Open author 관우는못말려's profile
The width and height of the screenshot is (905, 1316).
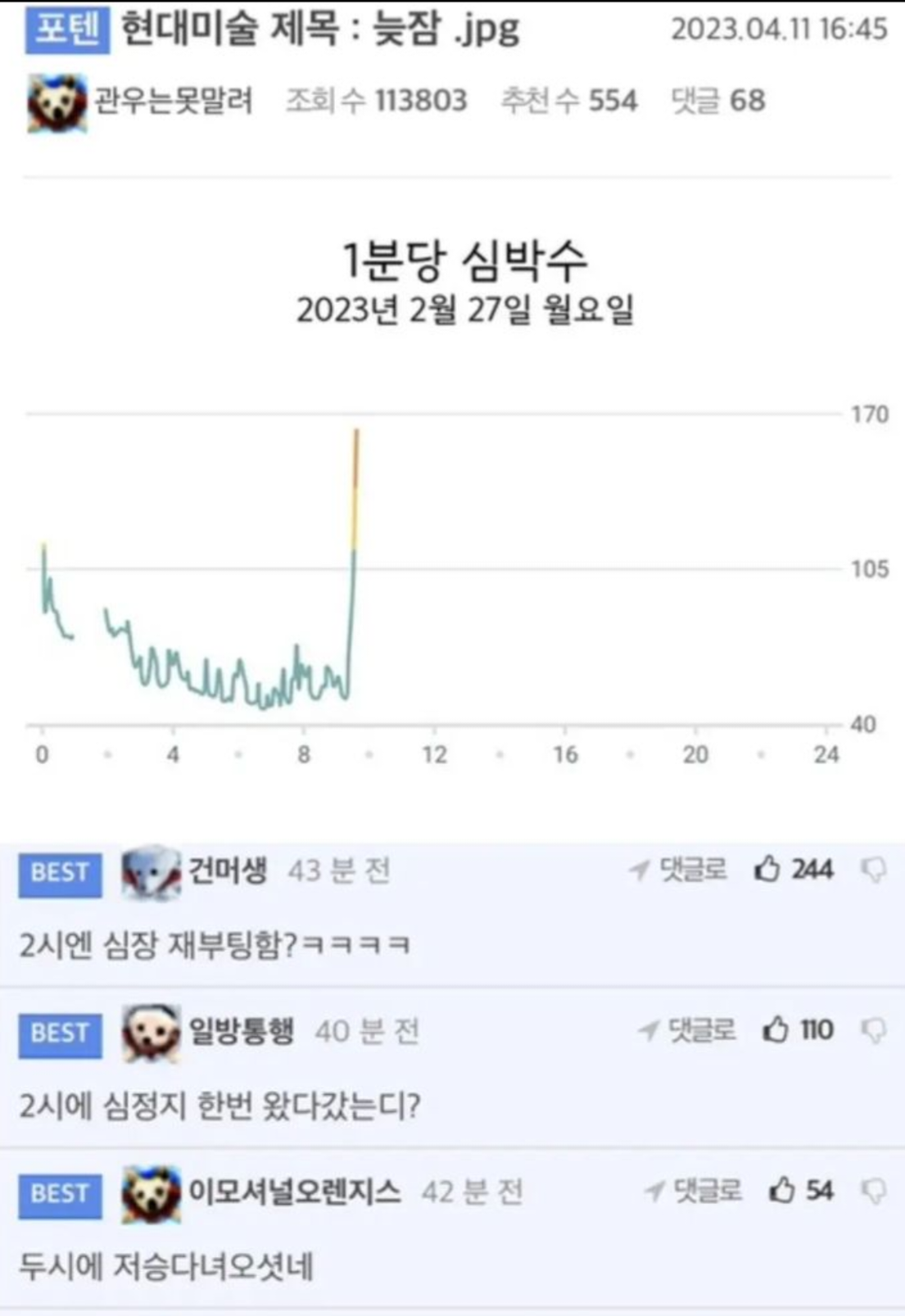(174, 102)
